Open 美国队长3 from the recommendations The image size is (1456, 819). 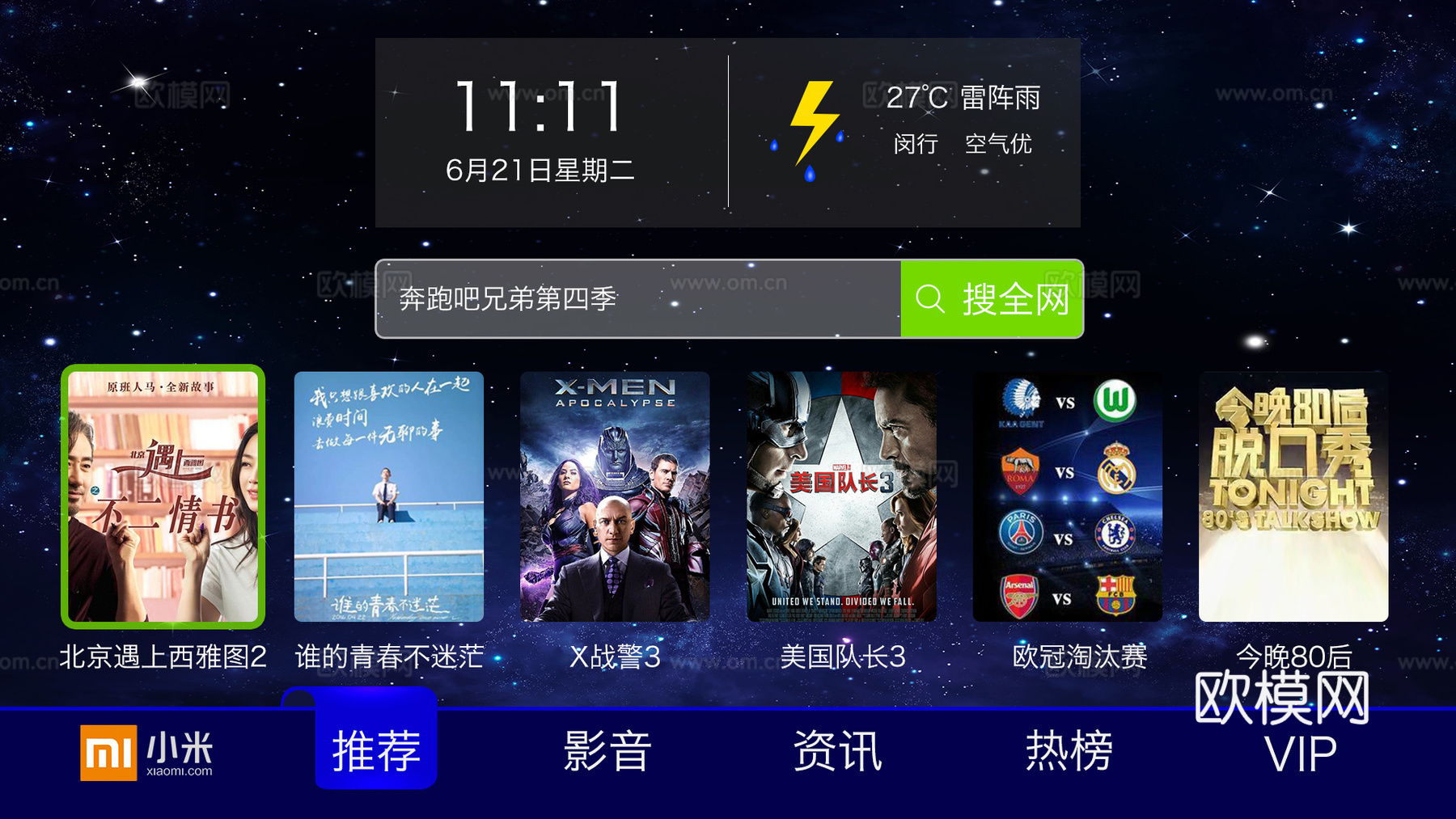tap(841, 496)
